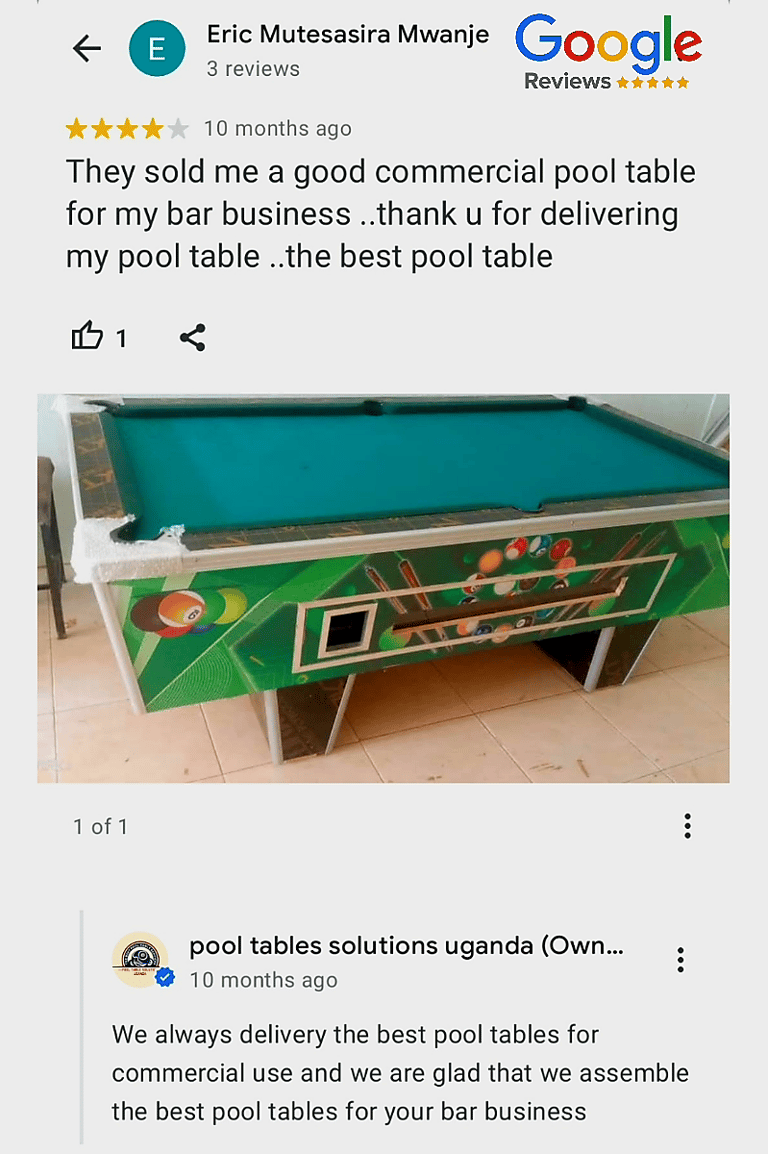This screenshot has width=768, height=1154.
Task: Like the review with the thumbs up icon
Action: tap(88, 337)
